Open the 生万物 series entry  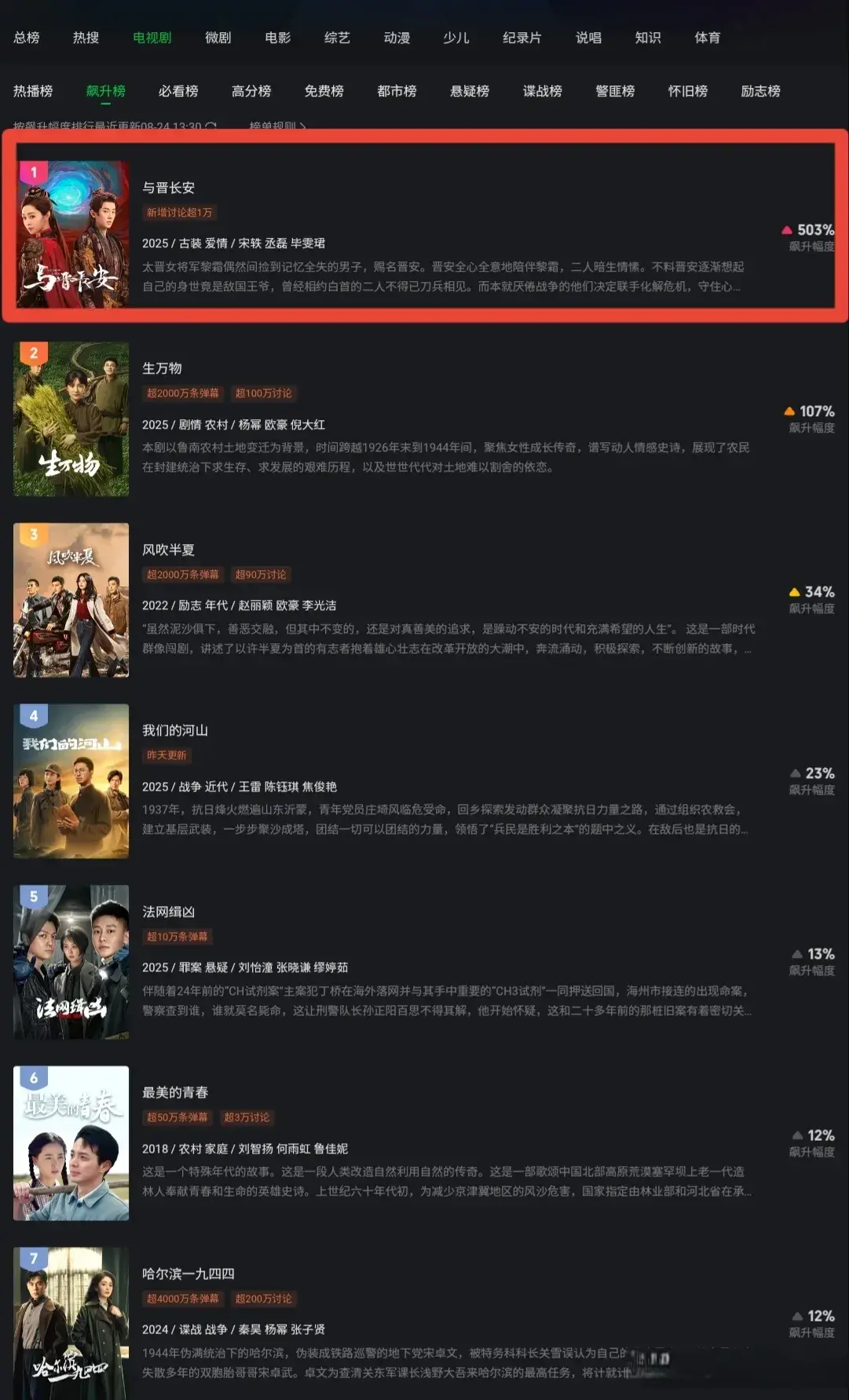162,368
